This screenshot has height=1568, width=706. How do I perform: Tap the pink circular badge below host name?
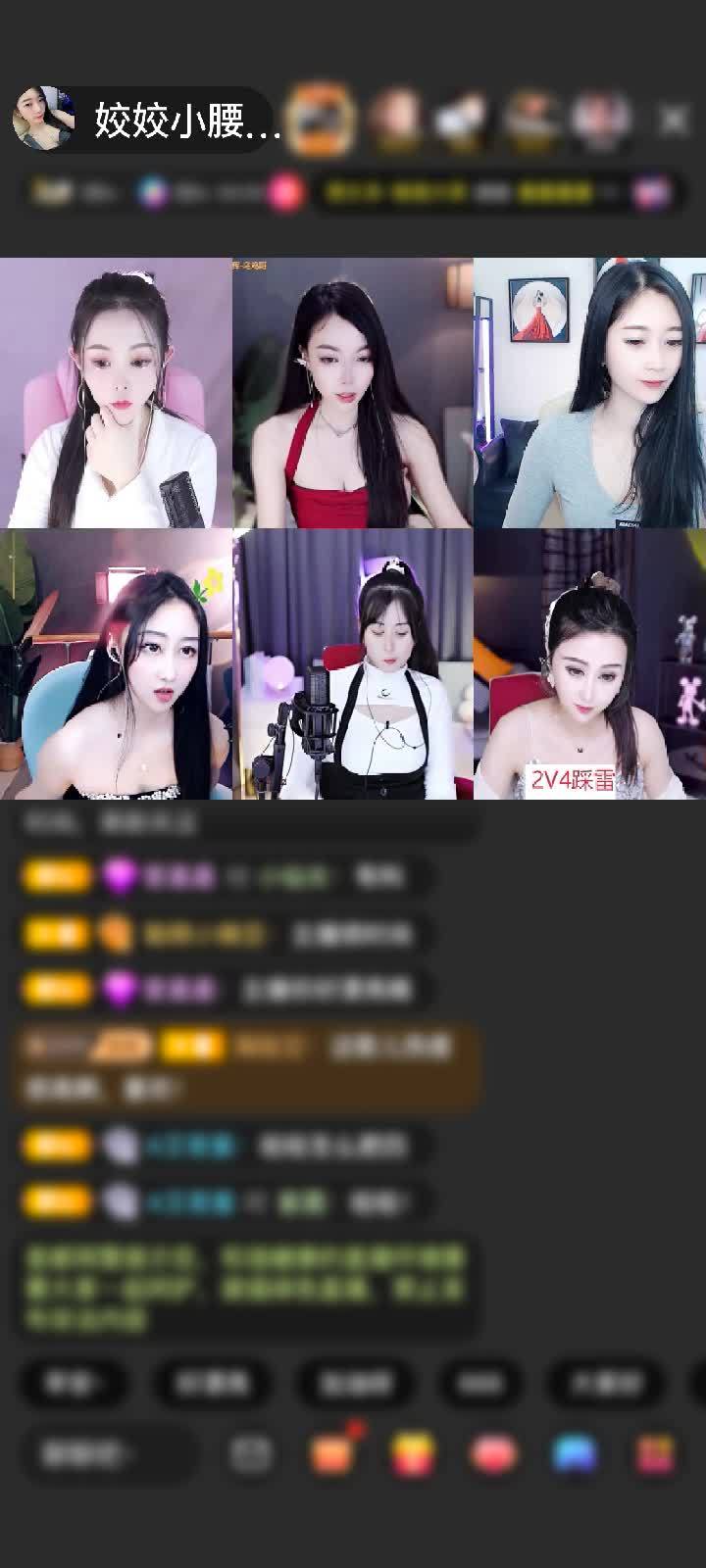point(285,193)
